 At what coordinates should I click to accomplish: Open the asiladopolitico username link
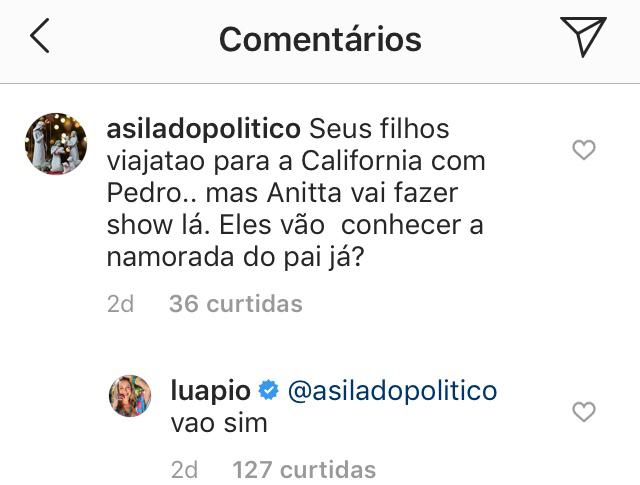point(203,130)
